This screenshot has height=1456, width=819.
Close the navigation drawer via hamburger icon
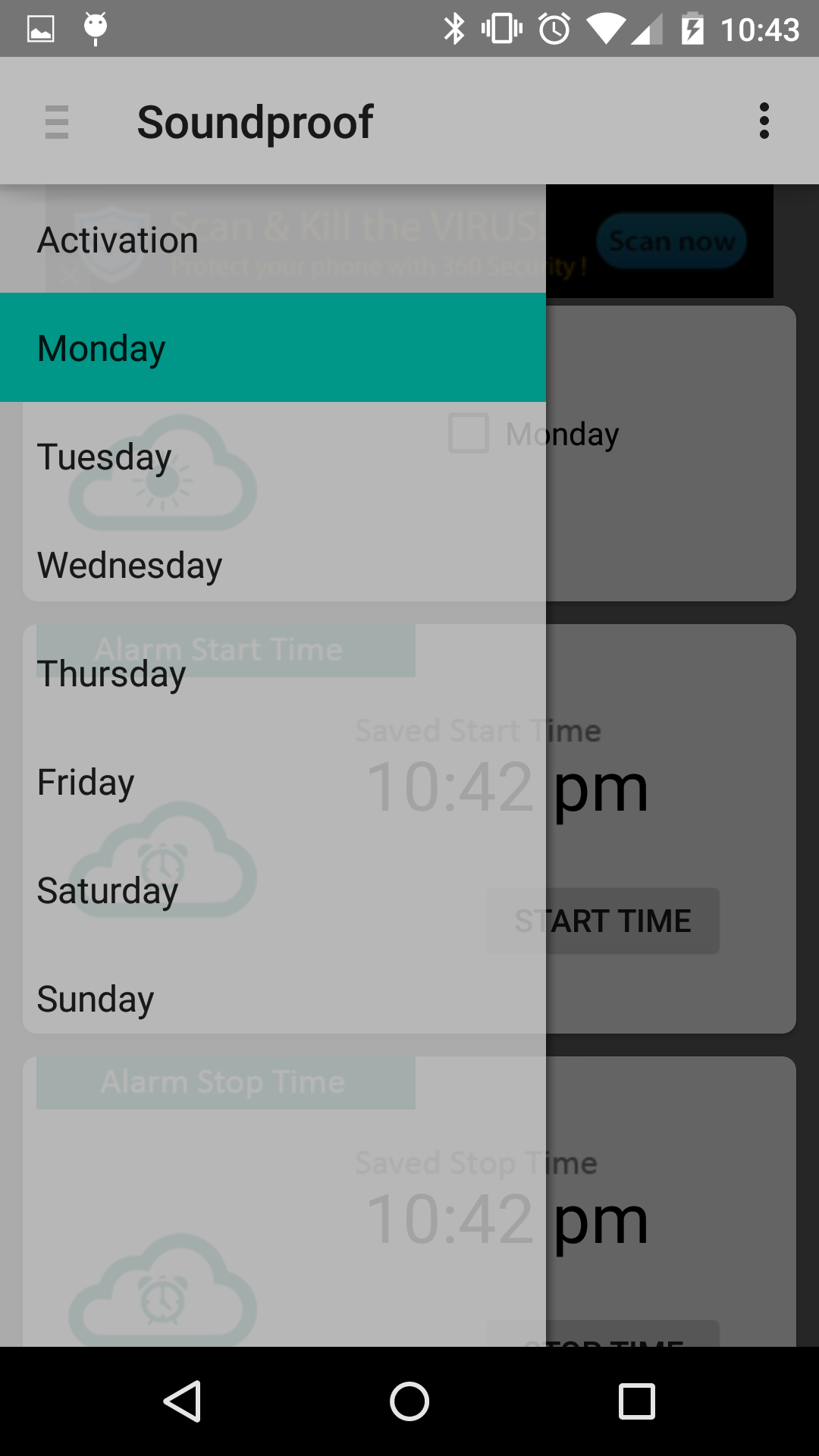coord(57,121)
